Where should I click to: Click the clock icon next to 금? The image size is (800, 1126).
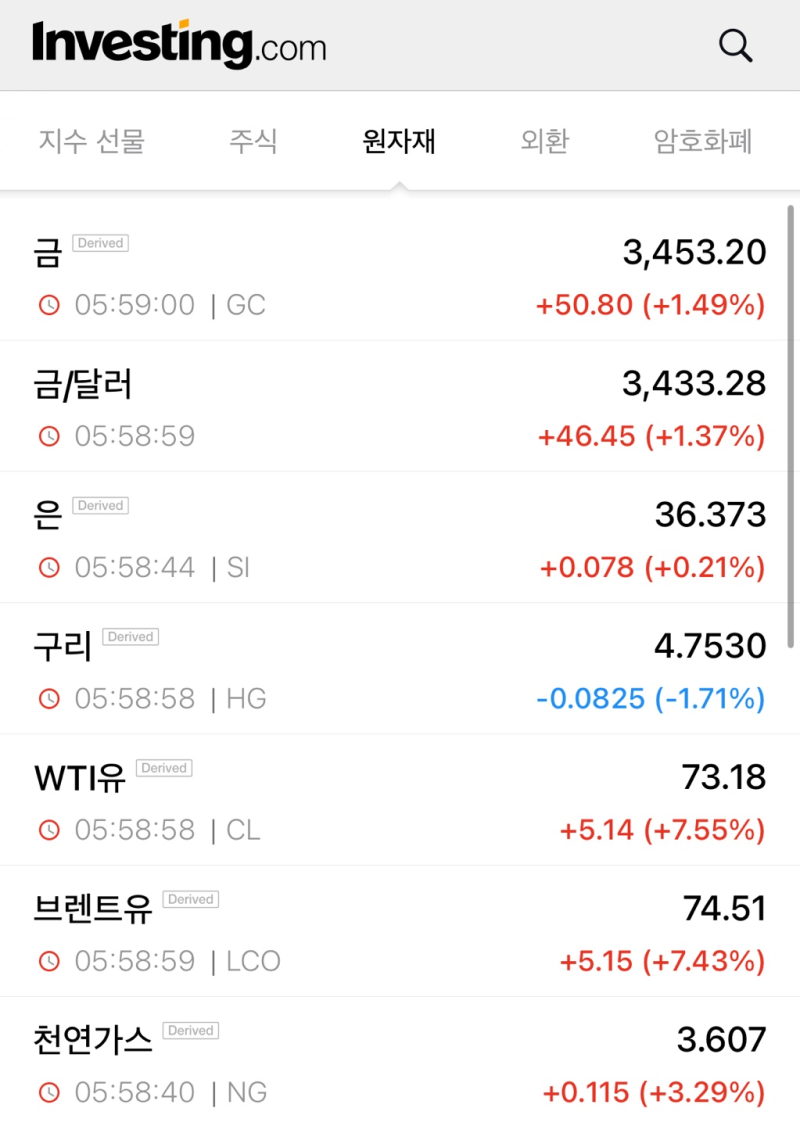(49, 305)
